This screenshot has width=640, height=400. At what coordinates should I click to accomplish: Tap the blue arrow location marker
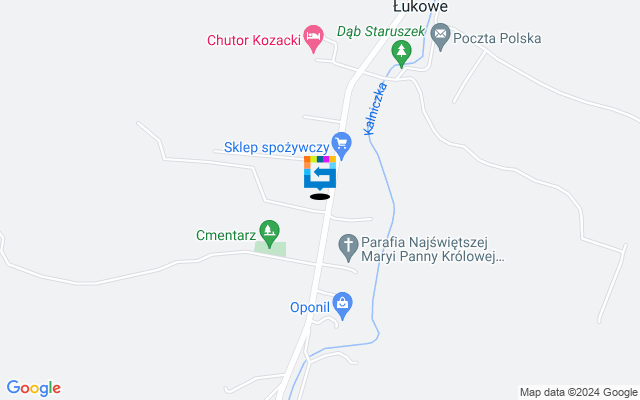[320, 173]
